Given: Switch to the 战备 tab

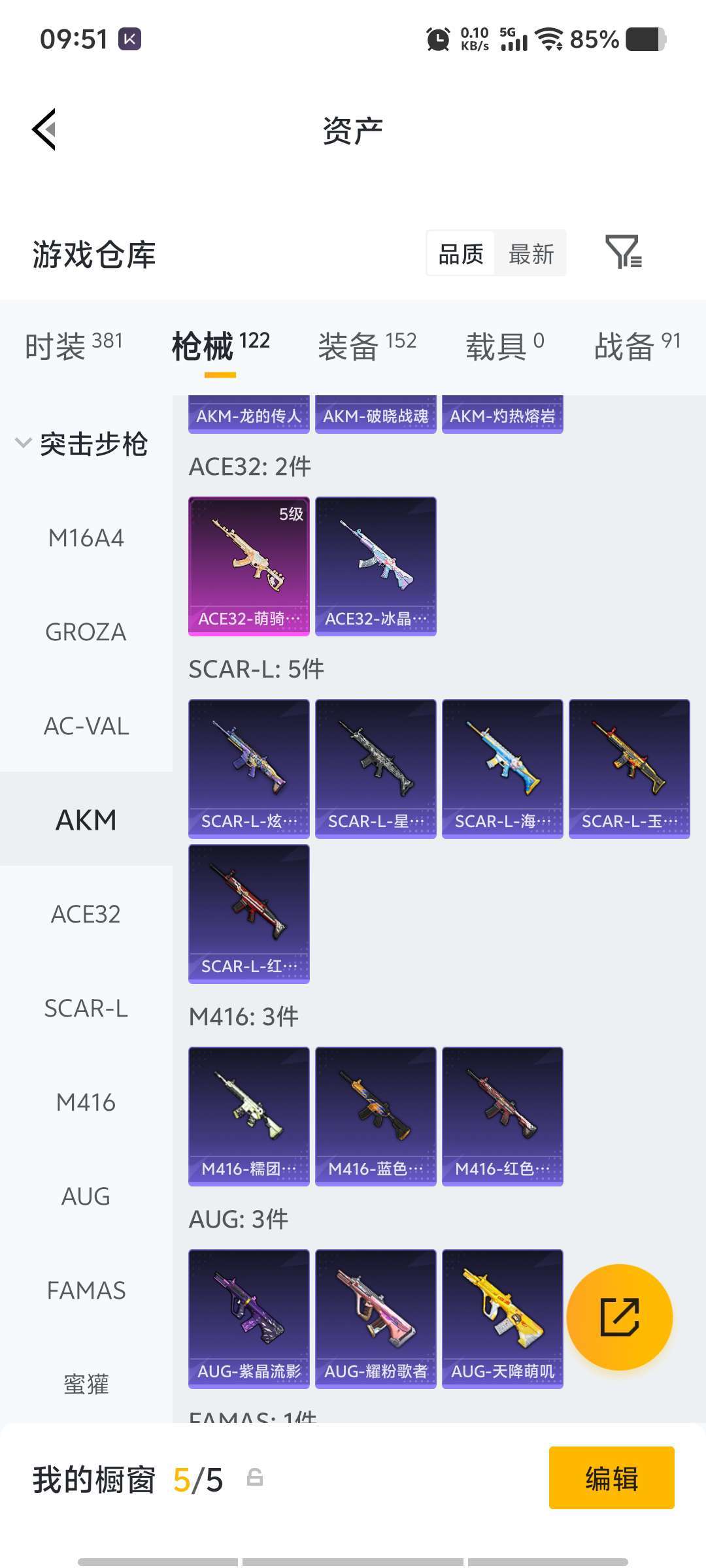Looking at the screenshot, I should coord(637,346).
